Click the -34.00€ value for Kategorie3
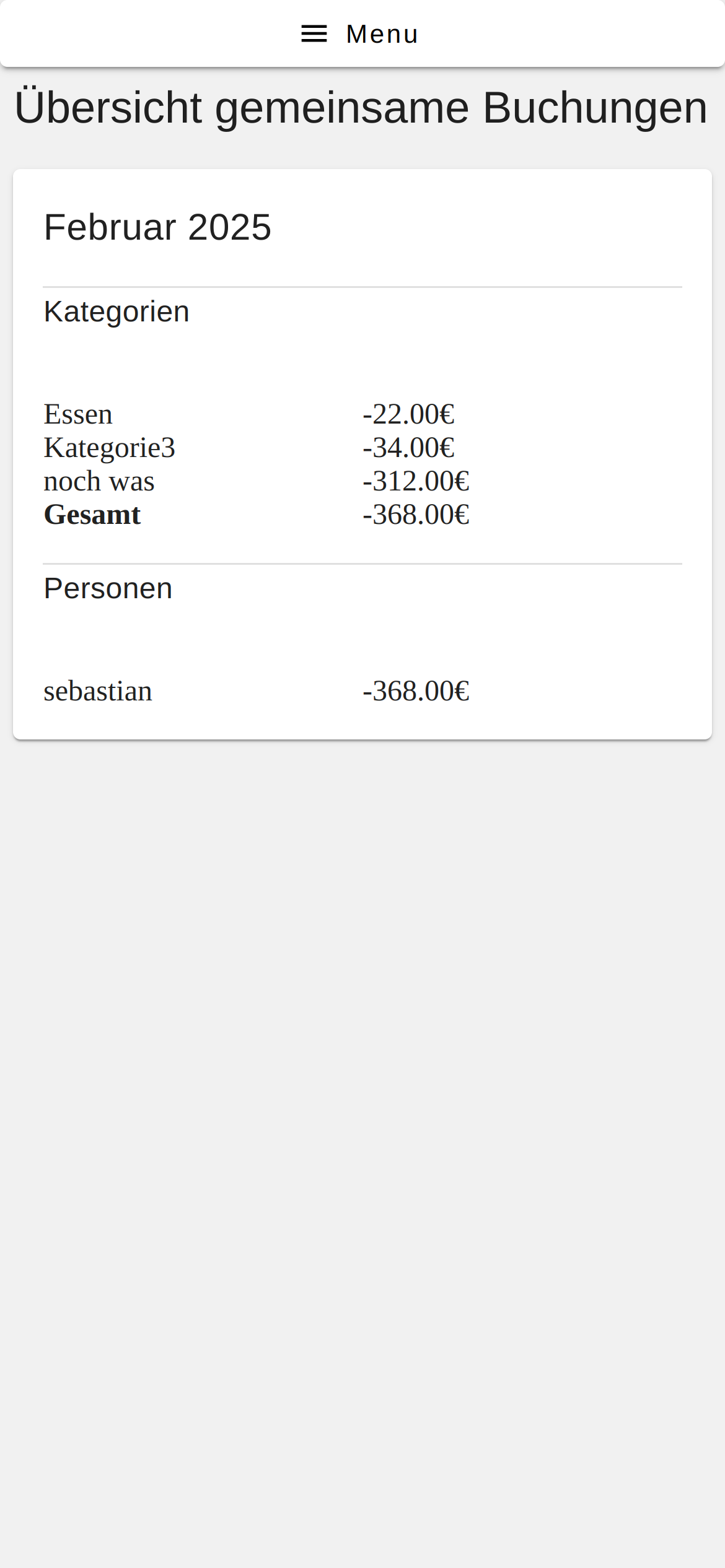The width and height of the screenshot is (725, 1568). point(408,447)
